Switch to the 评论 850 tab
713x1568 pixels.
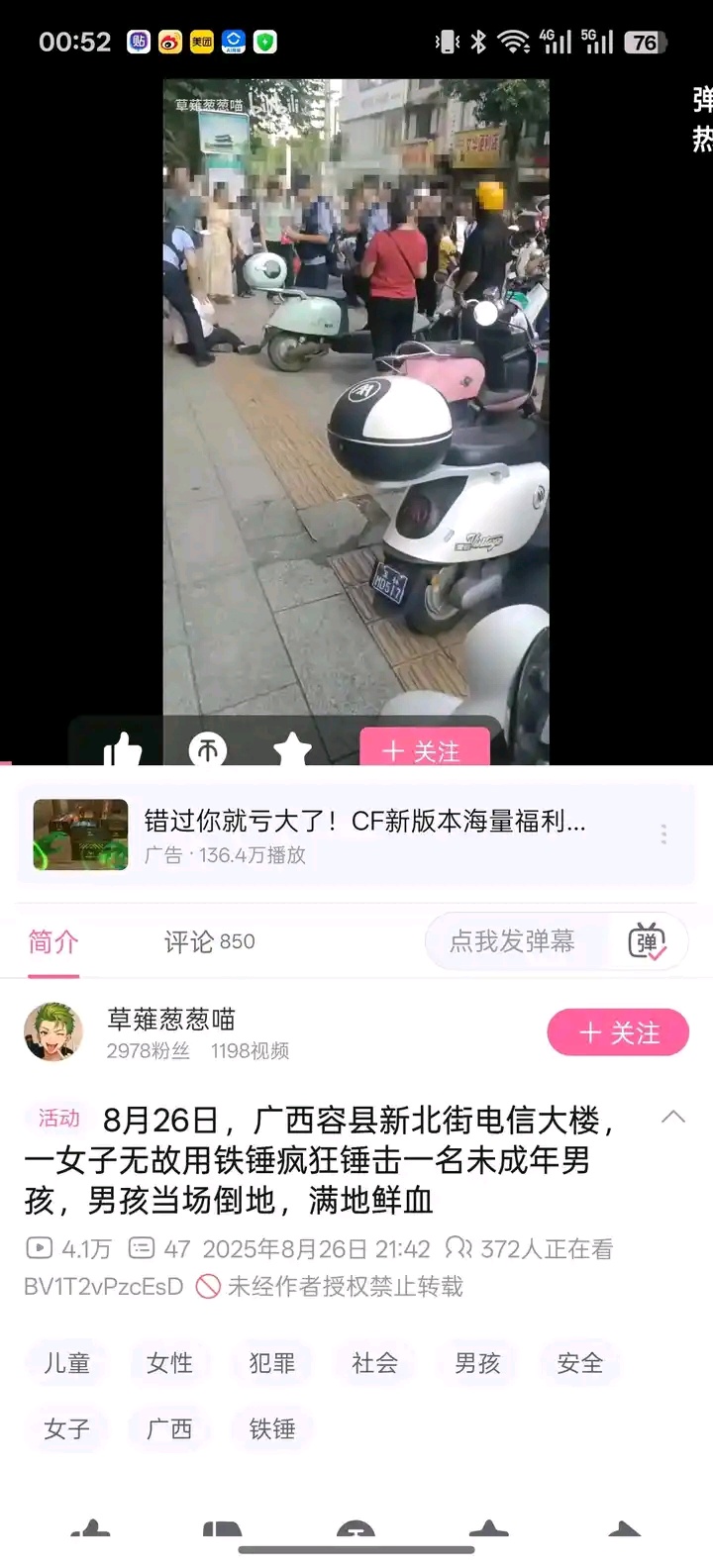click(209, 941)
